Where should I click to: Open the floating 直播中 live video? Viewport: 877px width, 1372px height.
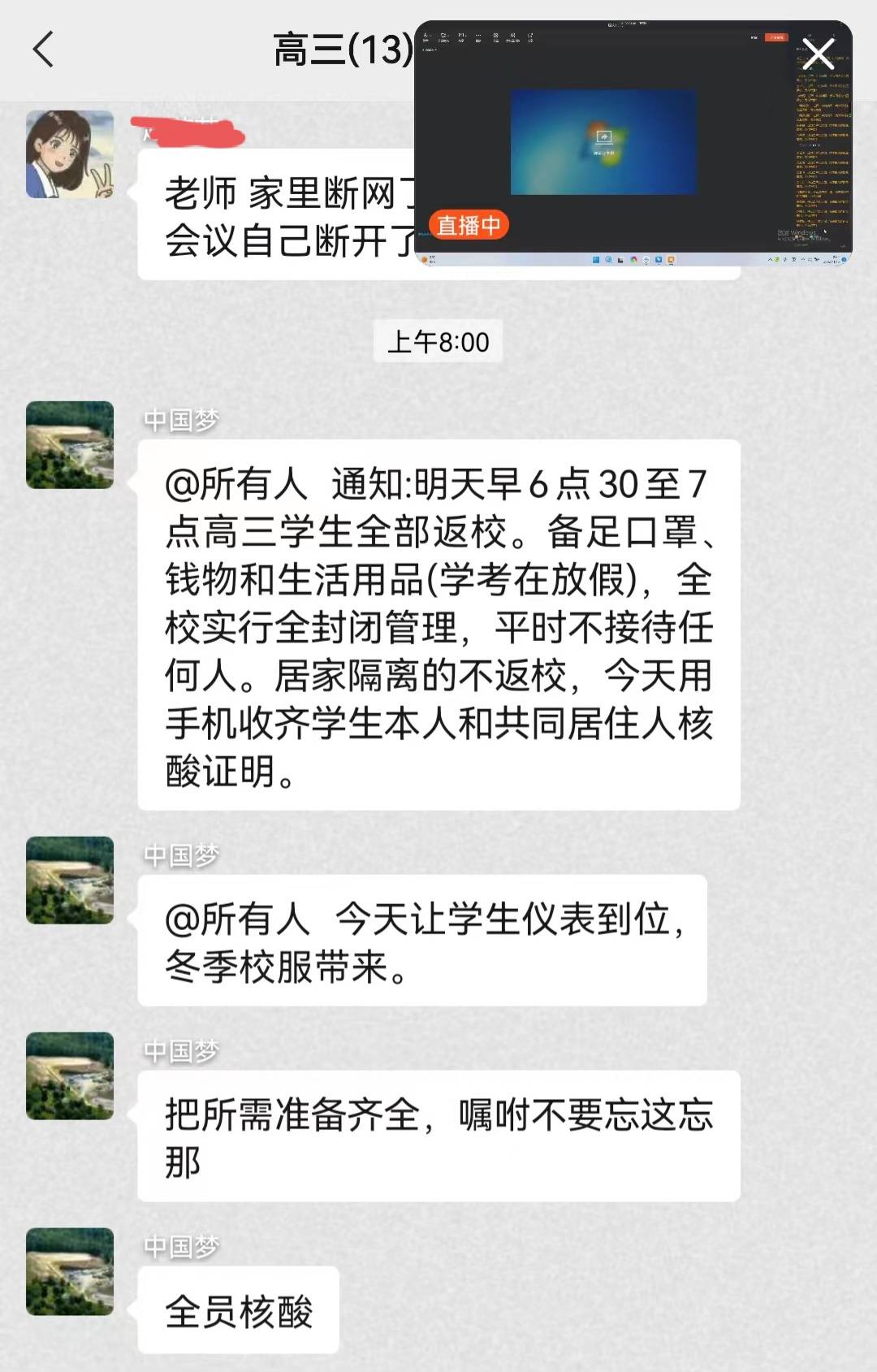point(603,143)
